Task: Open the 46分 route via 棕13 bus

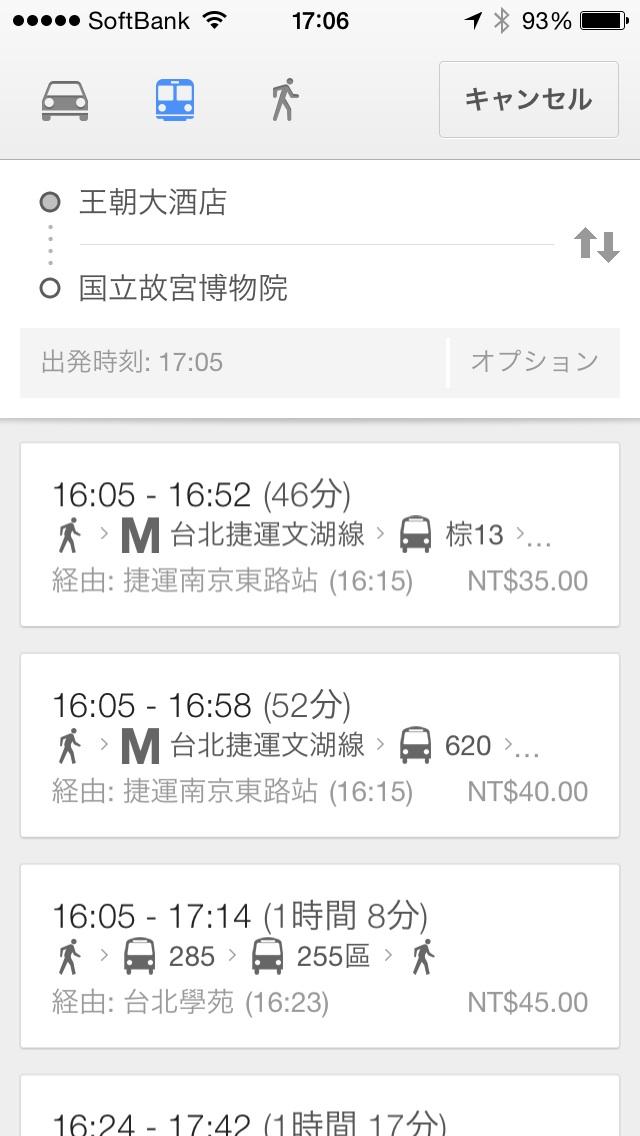Action: [x=320, y=535]
